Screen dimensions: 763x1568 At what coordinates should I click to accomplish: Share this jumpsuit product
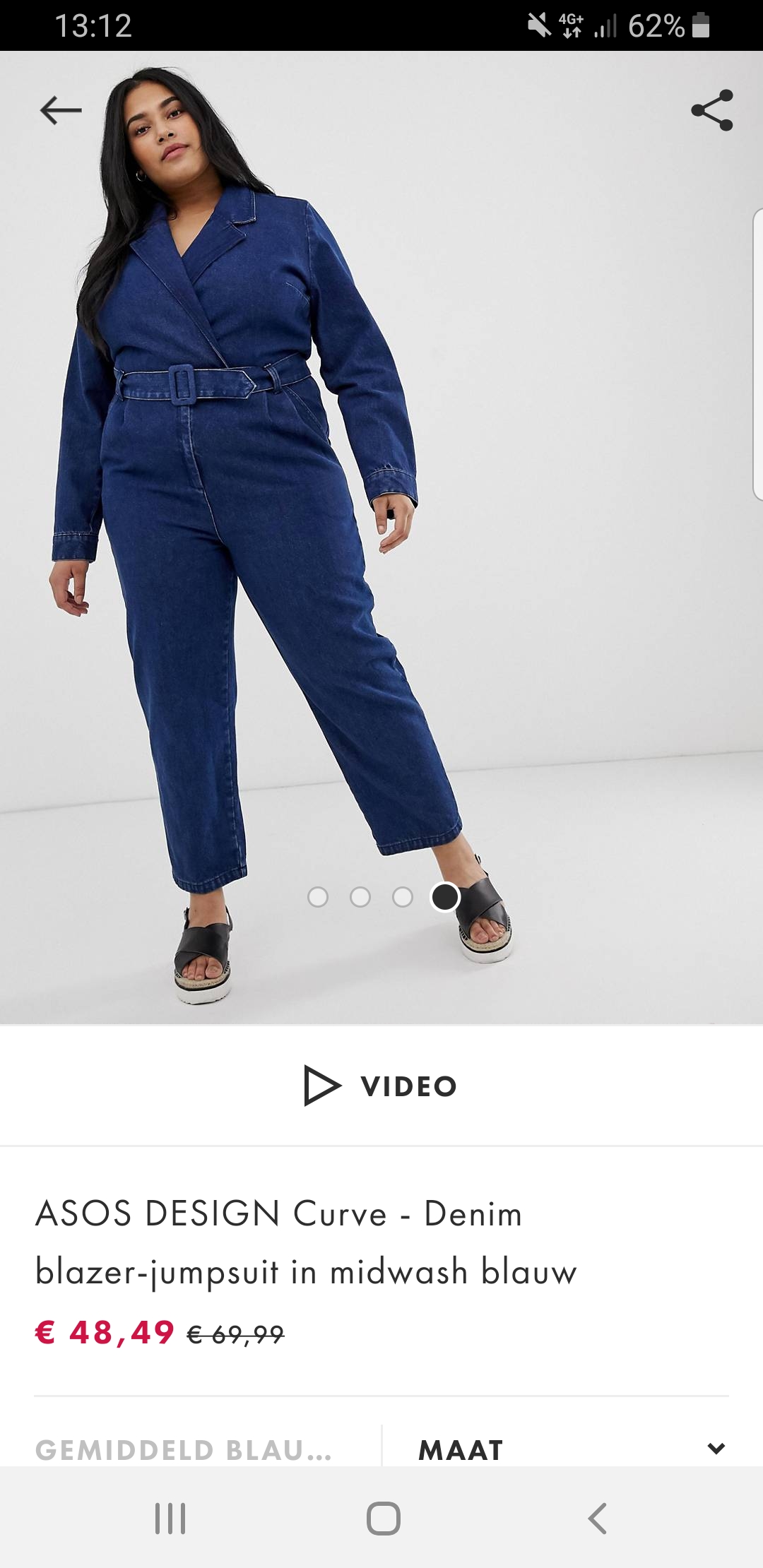[x=712, y=110]
